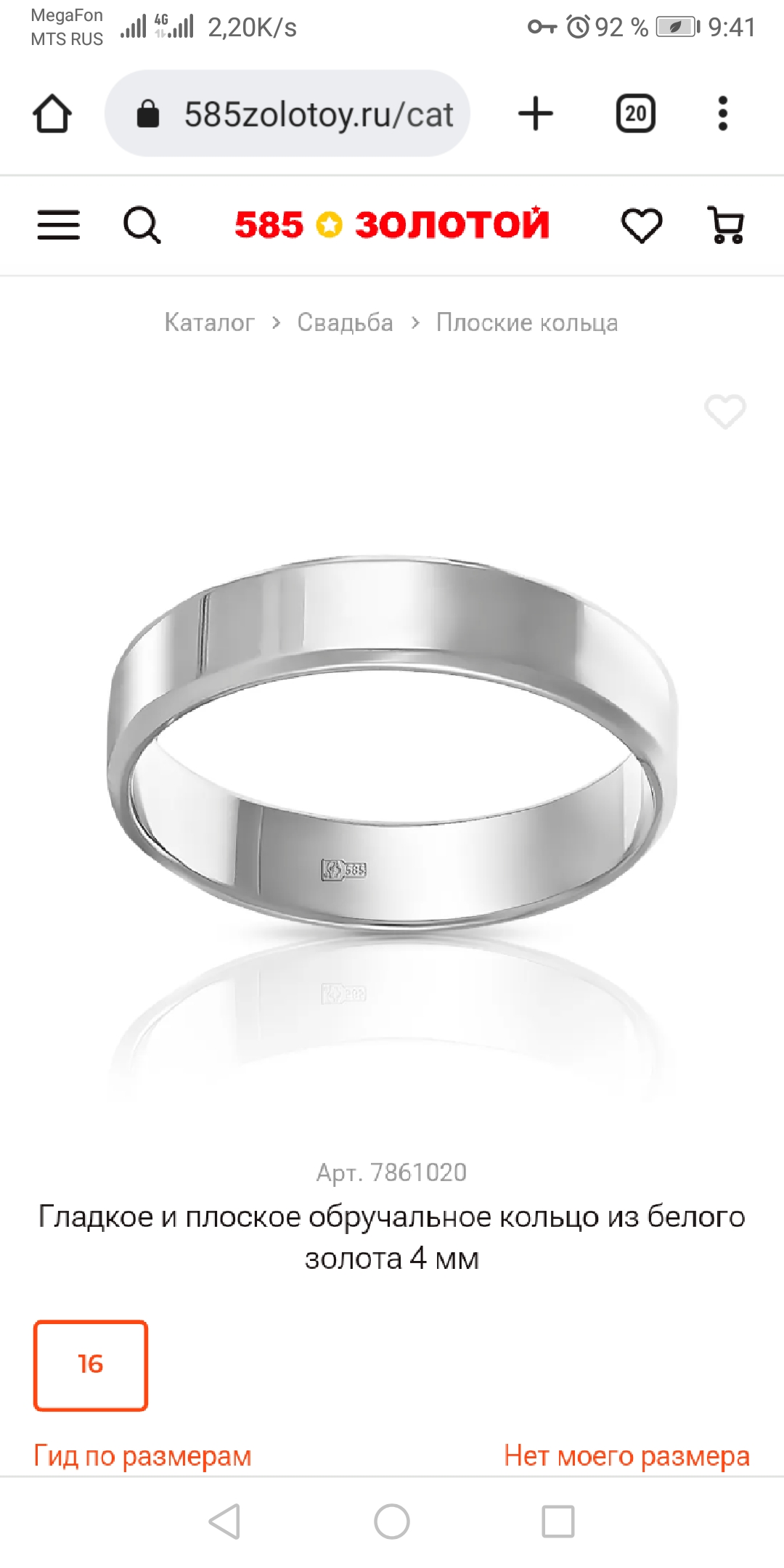Open Гид по размерам link
This screenshot has height=1568, width=784.
[142, 1455]
